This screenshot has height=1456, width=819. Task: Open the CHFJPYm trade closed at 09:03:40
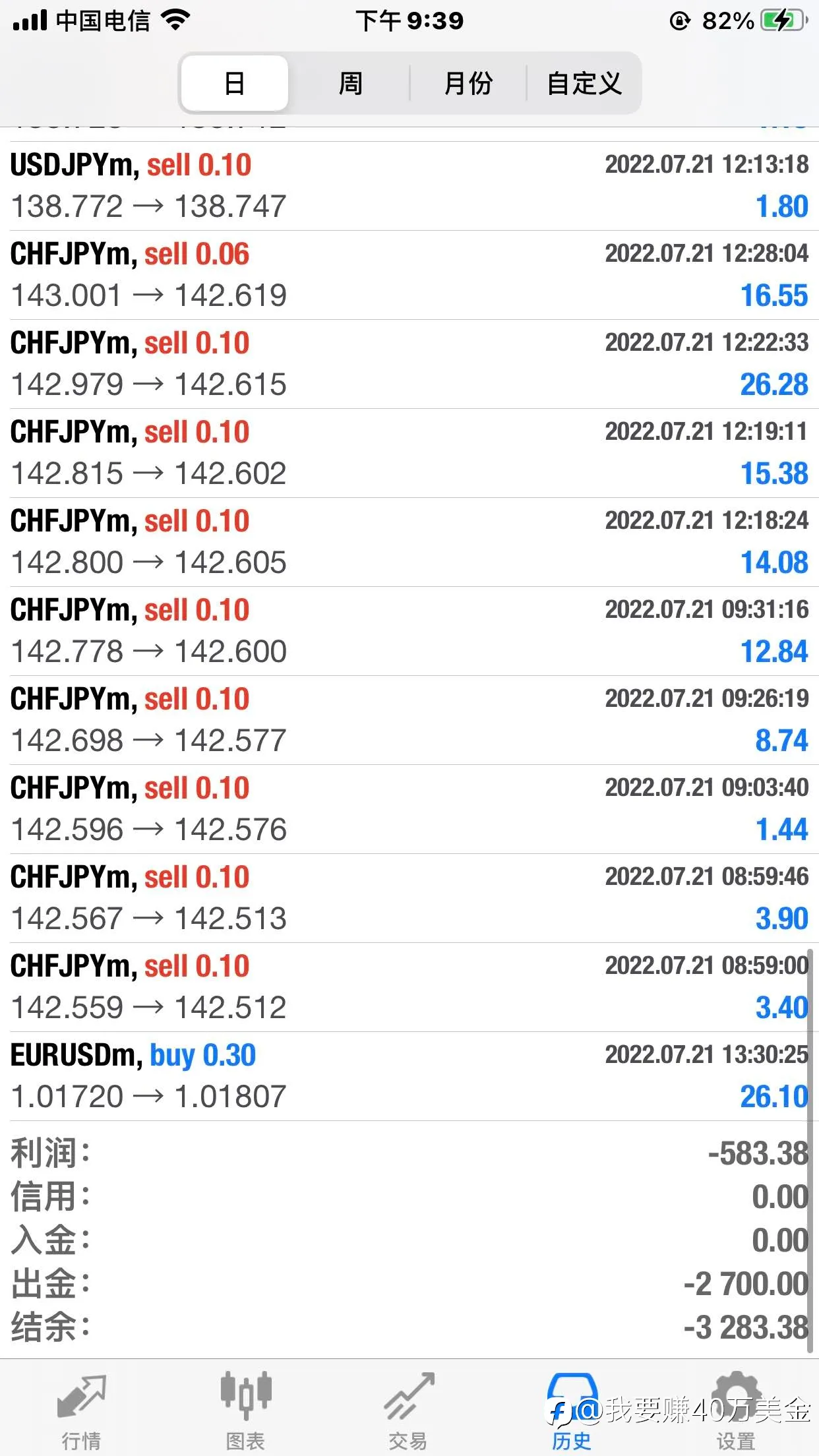(409, 809)
